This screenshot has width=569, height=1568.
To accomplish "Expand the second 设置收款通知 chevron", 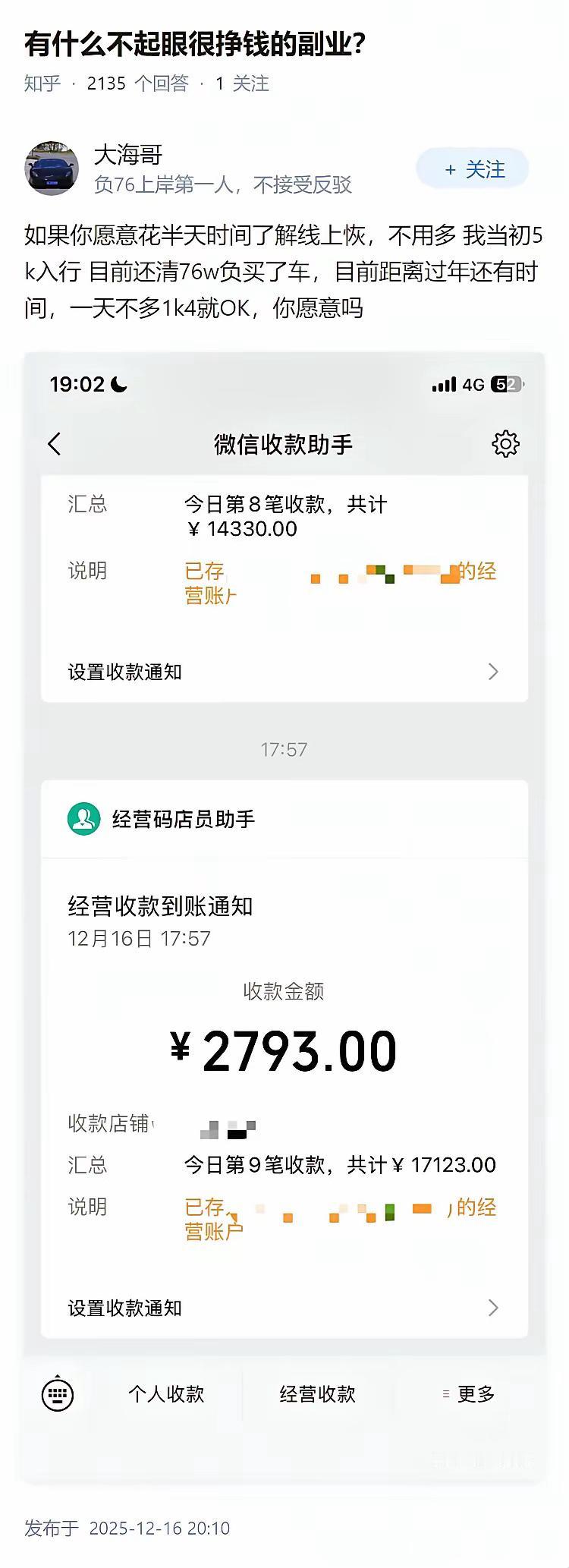I will pos(493,1308).
